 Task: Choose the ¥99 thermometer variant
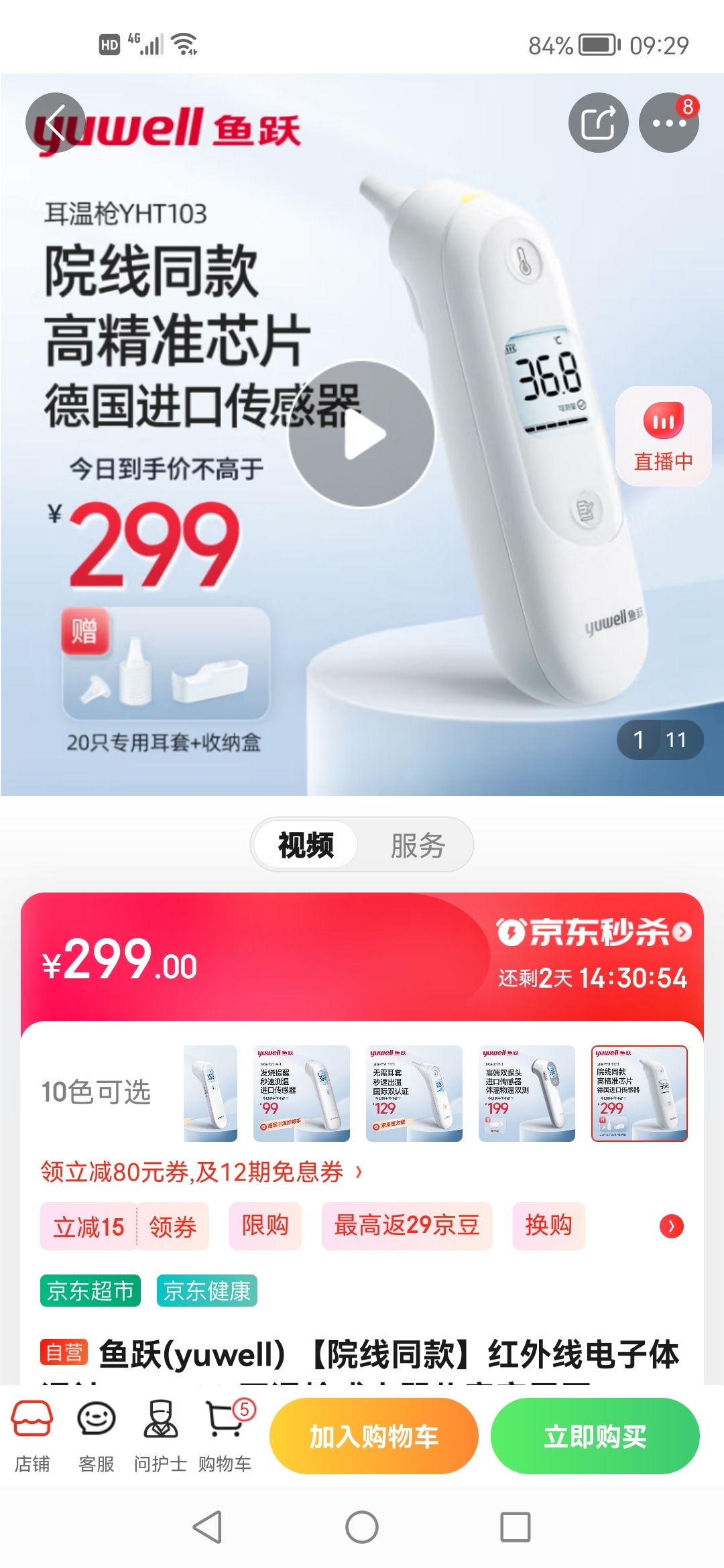pos(301,1093)
